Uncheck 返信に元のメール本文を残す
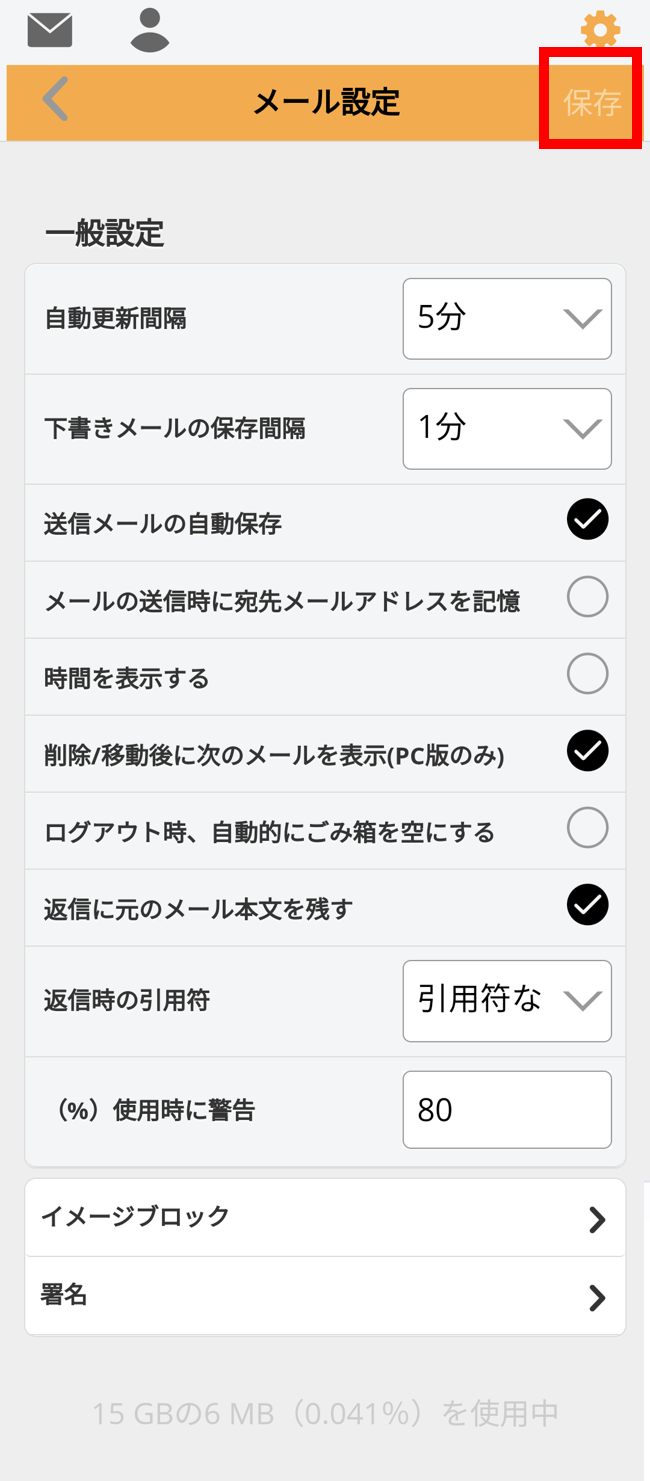Image resolution: width=650 pixels, height=1481 pixels. (x=587, y=905)
